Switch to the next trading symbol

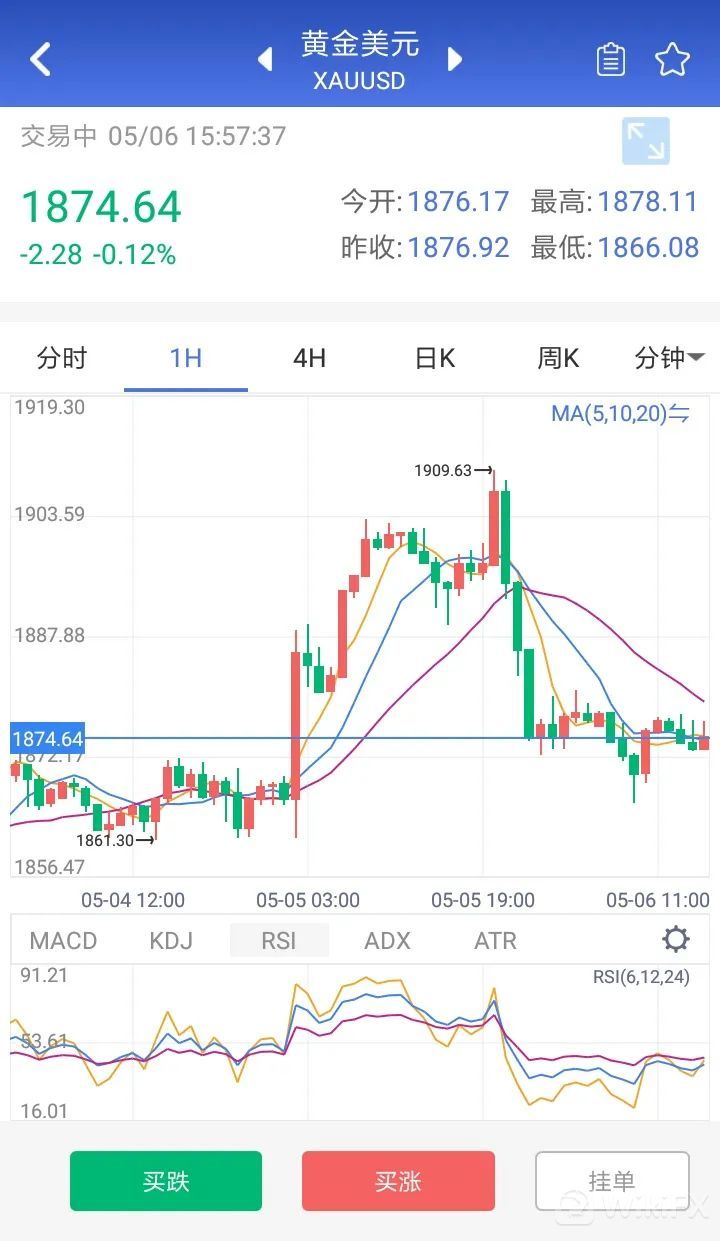click(455, 60)
